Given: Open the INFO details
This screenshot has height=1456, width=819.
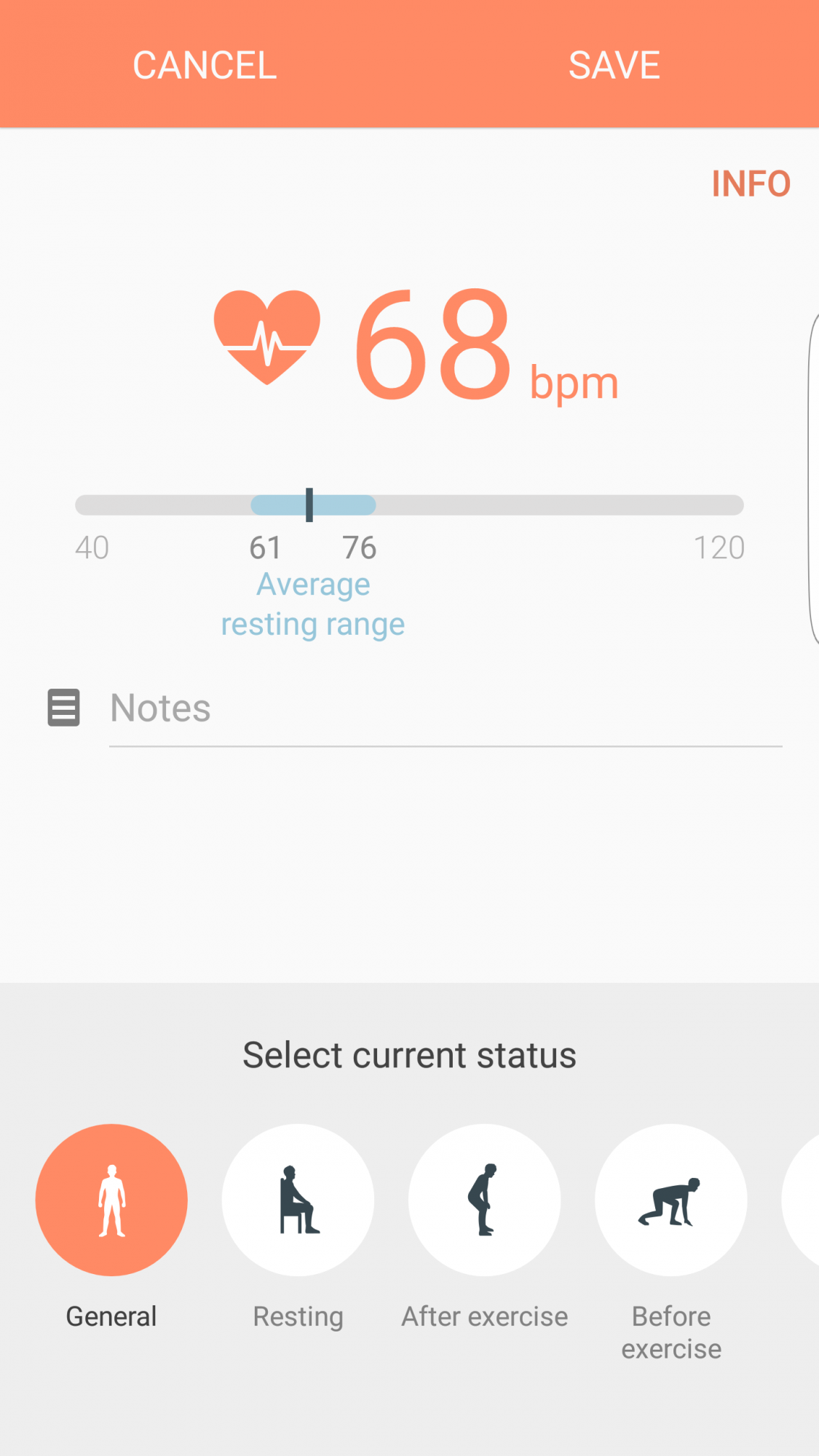Looking at the screenshot, I should 751,183.
